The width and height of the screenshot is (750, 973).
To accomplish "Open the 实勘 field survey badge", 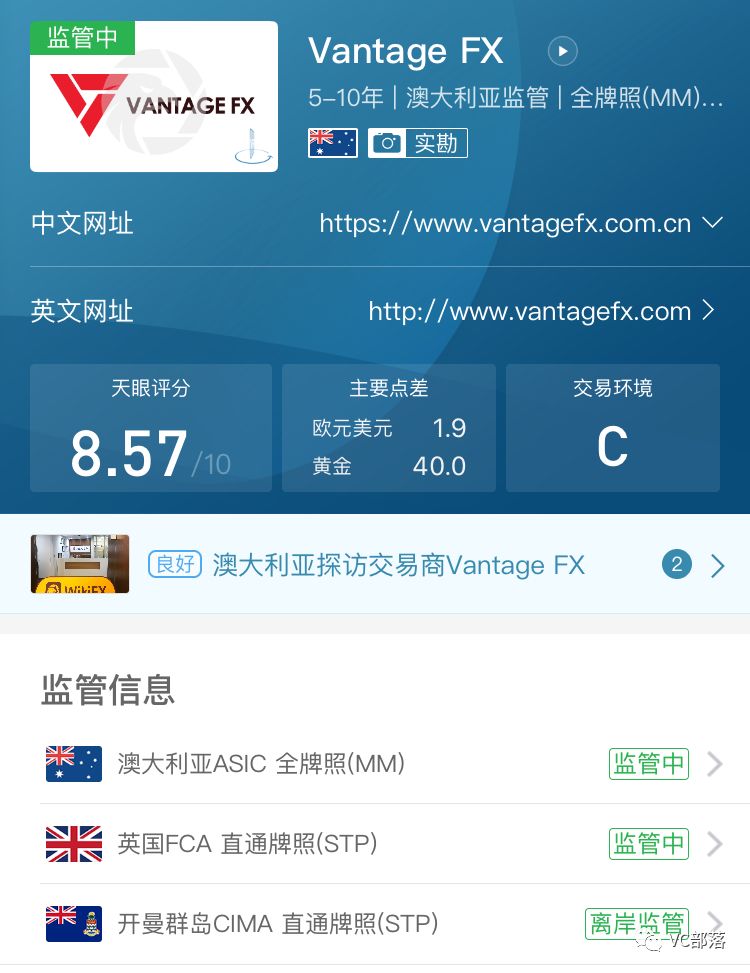I will (417, 143).
